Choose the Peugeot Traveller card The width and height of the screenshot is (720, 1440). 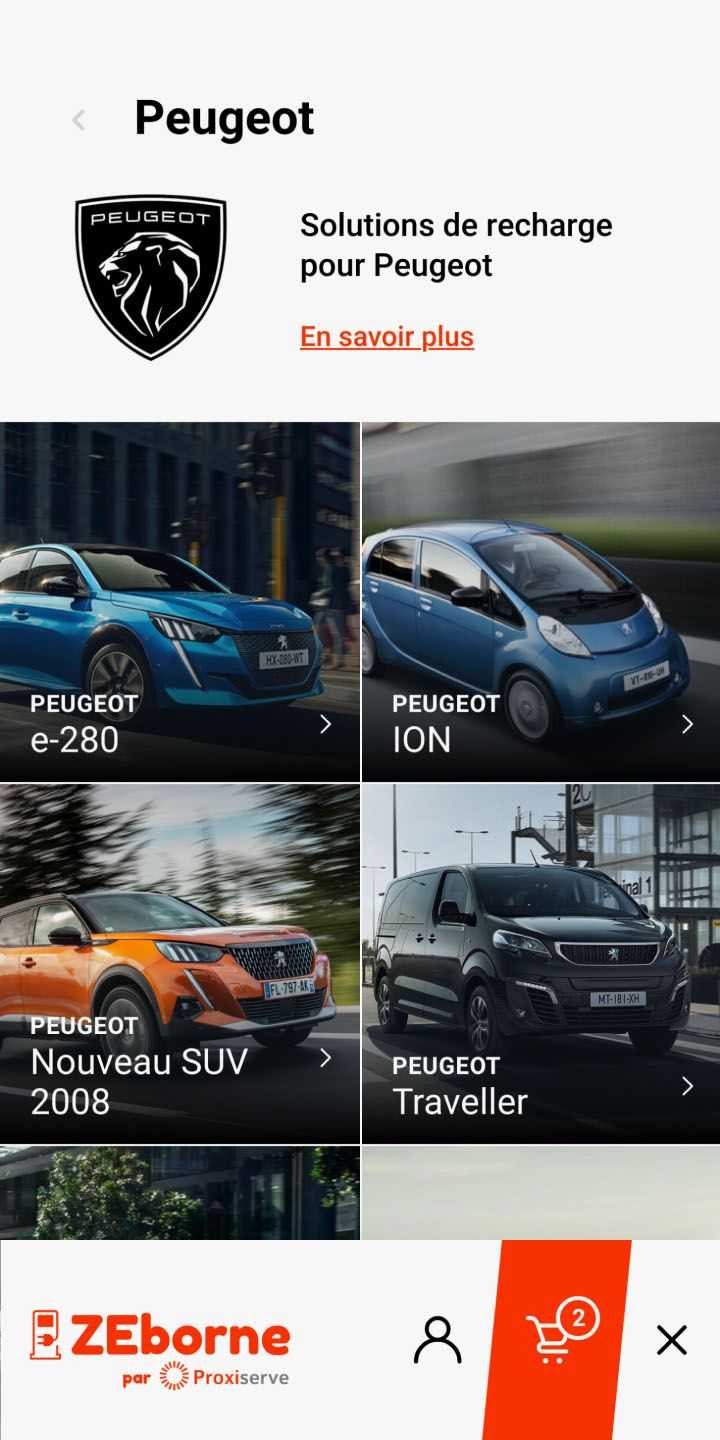540,964
